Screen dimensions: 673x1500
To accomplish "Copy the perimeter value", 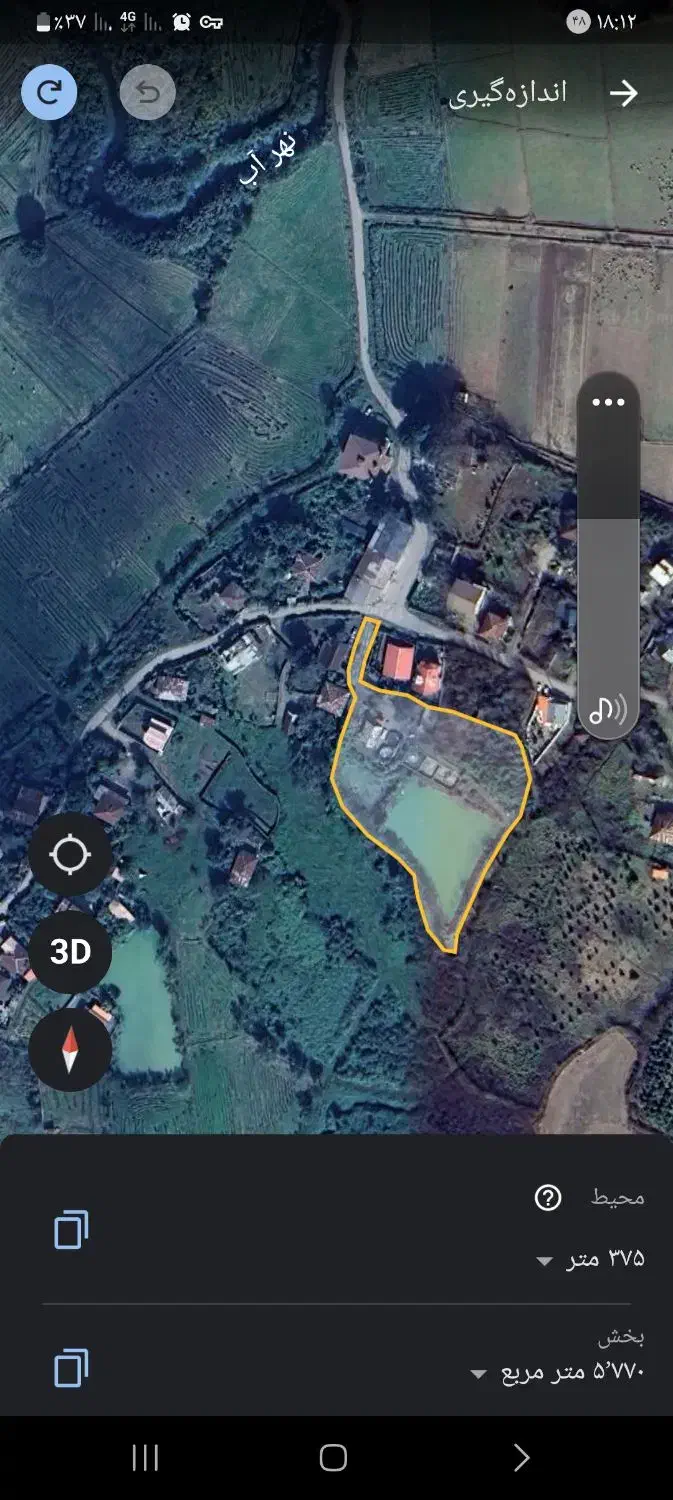I will click(x=71, y=1230).
